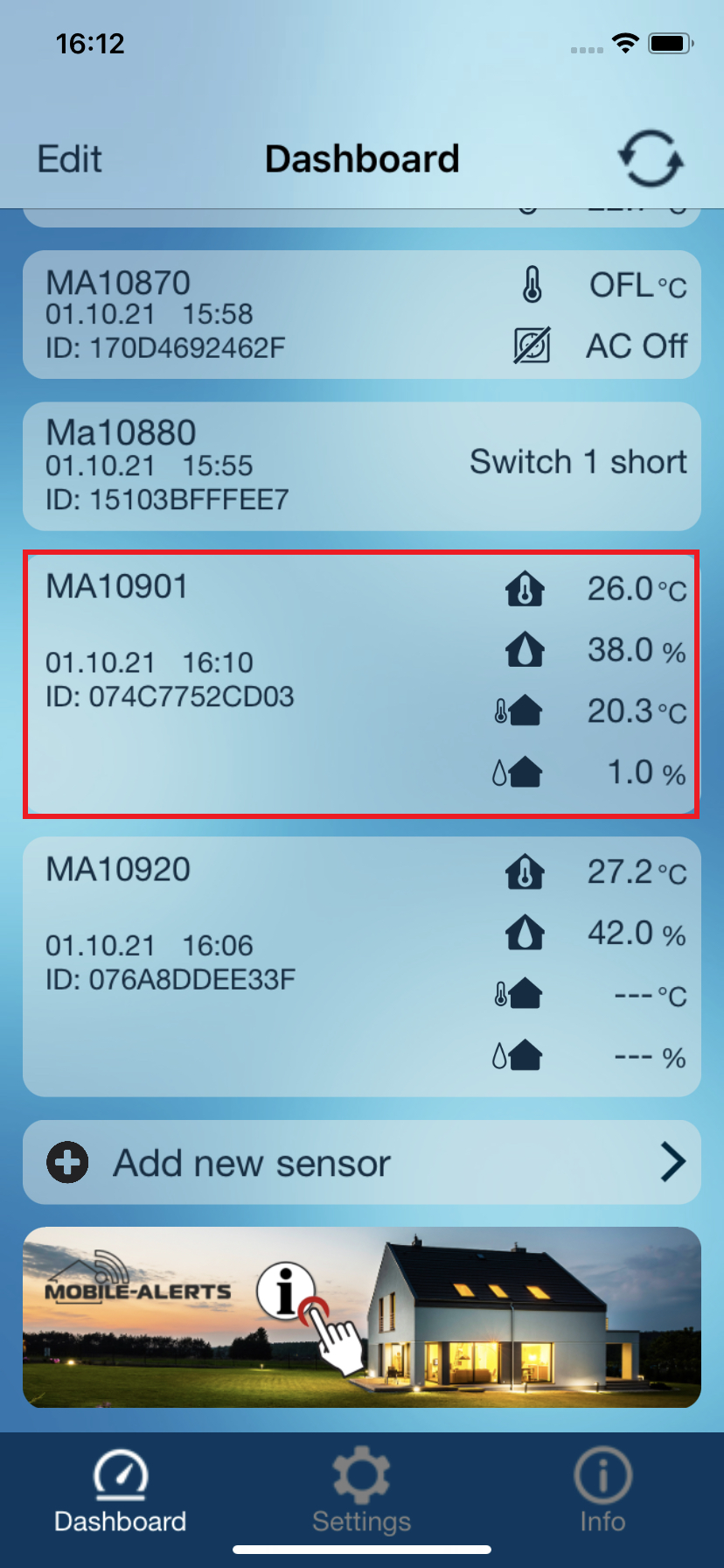The height and width of the screenshot is (1568, 724).
Task: Open the Mobile-Alerts info banner
Action: 361,1317
